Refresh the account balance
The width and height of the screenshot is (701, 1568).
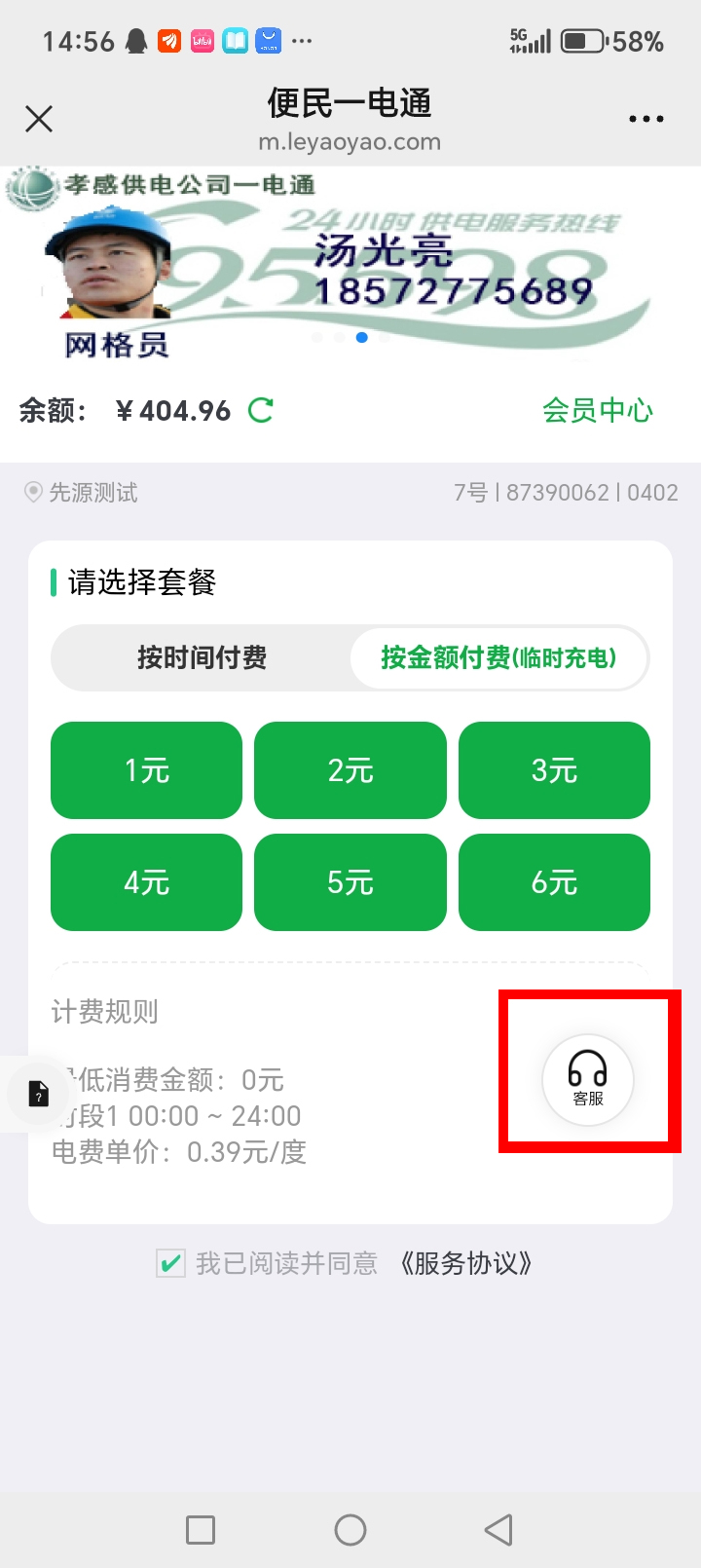click(x=261, y=410)
